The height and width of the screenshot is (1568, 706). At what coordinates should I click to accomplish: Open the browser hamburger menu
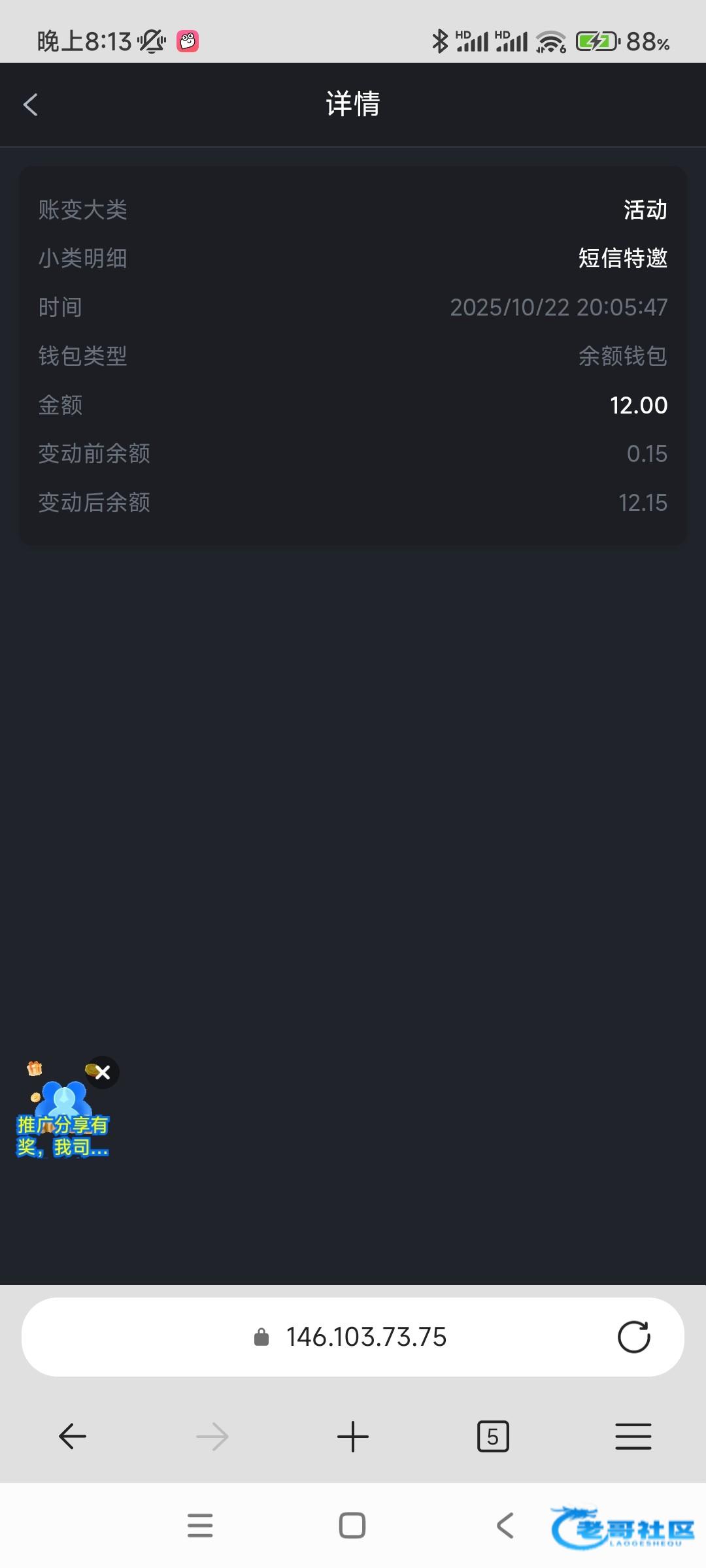(633, 1436)
